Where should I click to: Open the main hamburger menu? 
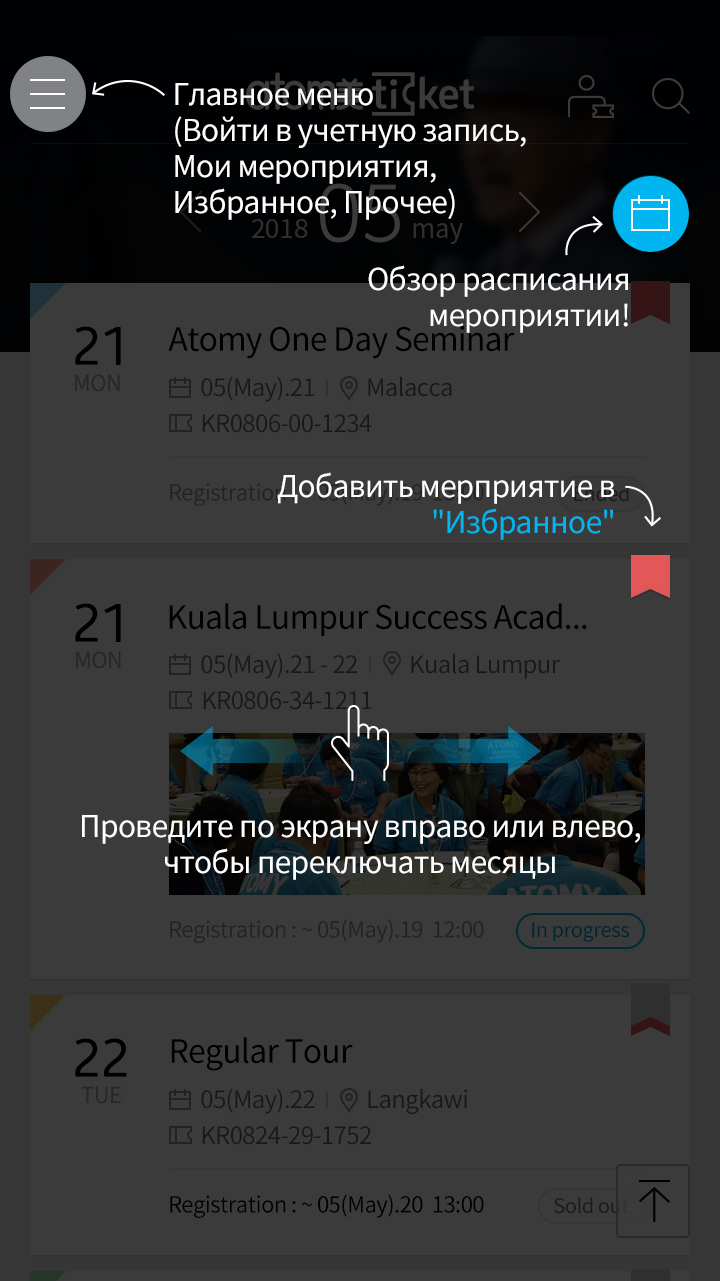[x=47, y=94]
